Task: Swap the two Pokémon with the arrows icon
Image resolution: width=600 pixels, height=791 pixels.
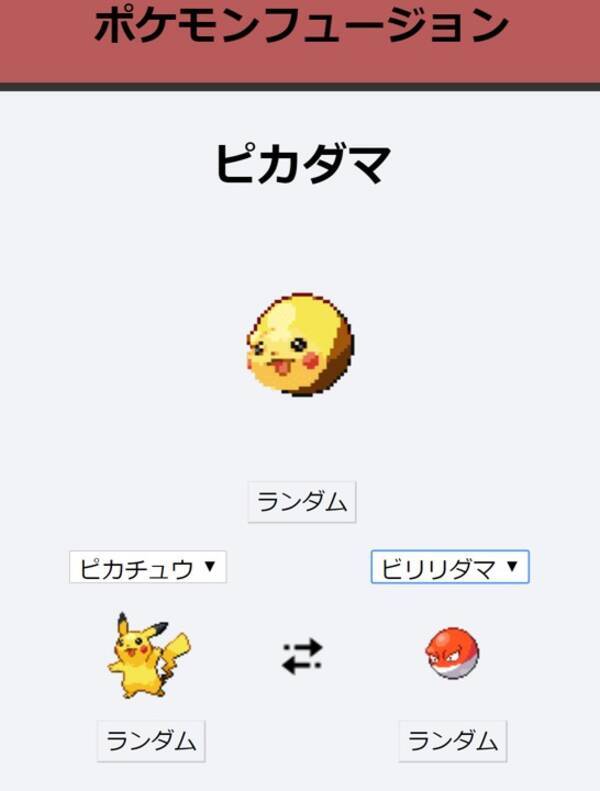Action: click(301, 657)
